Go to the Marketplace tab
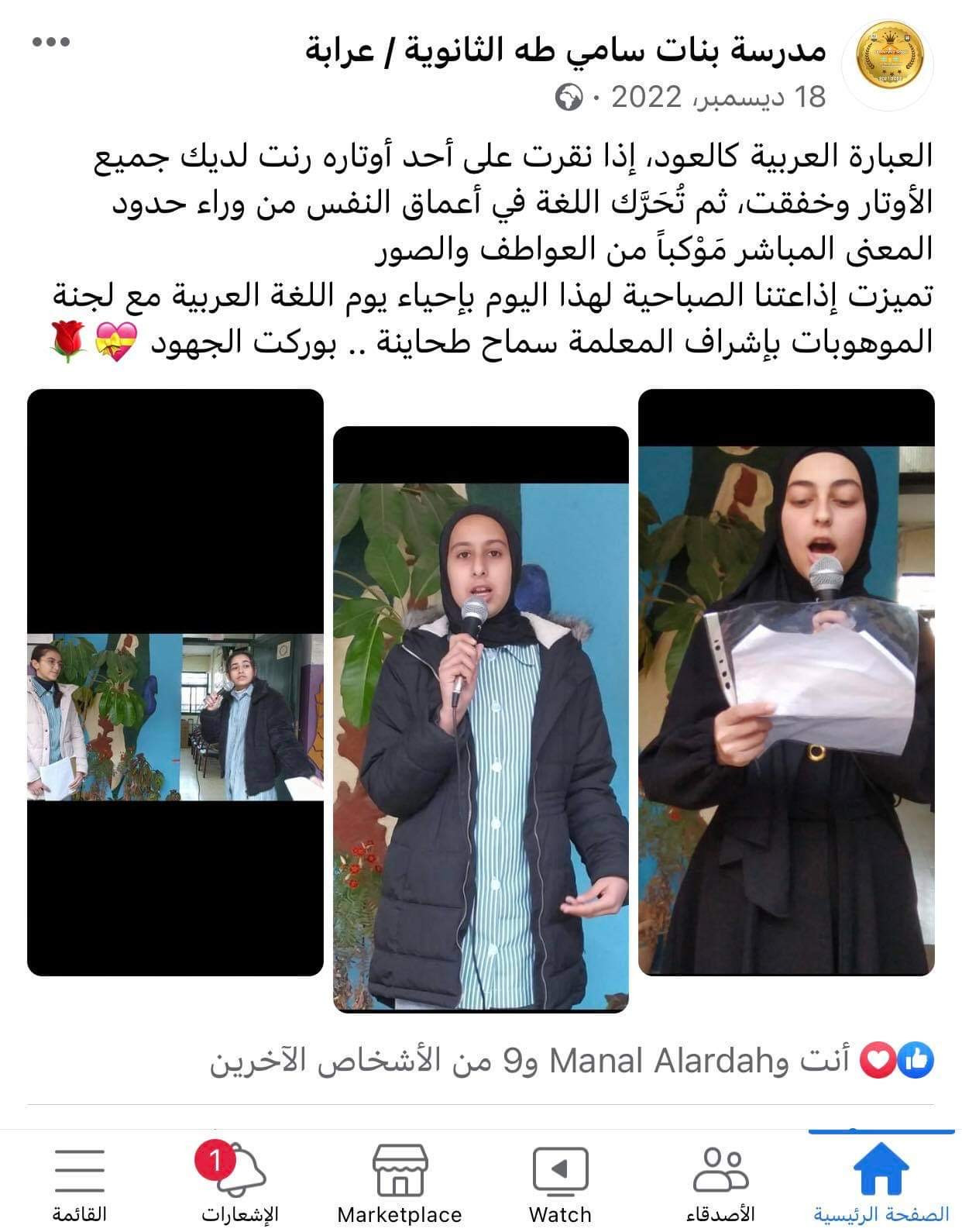The height and width of the screenshot is (1232, 962). click(400, 1182)
